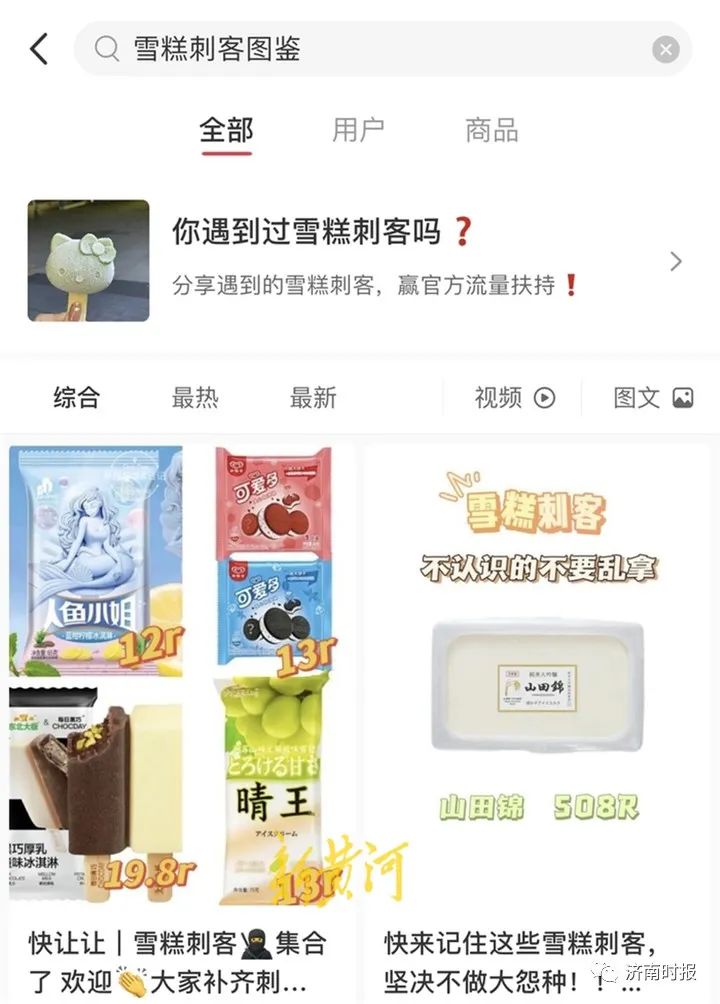The height and width of the screenshot is (1004, 720).
Task: Open the 你遇到过雪糕刺客吗 topic banner
Action: (x=360, y=261)
